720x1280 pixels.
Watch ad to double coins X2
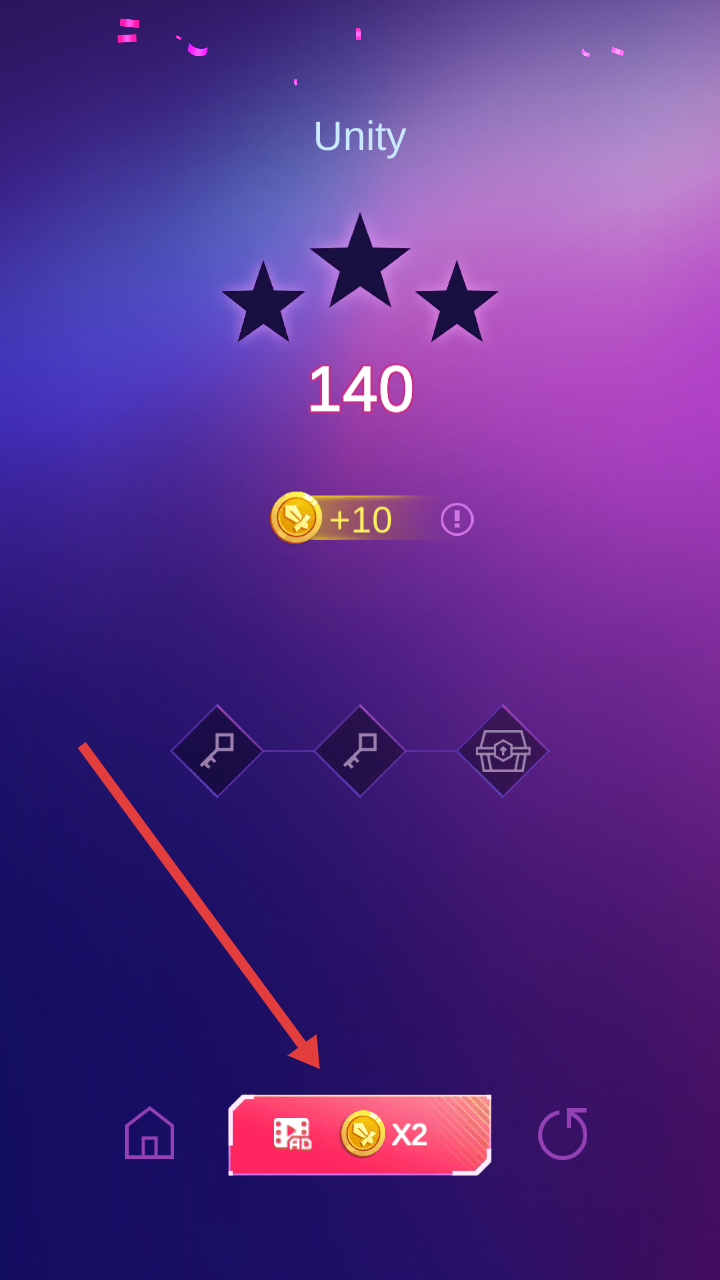pyautogui.click(x=360, y=1134)
